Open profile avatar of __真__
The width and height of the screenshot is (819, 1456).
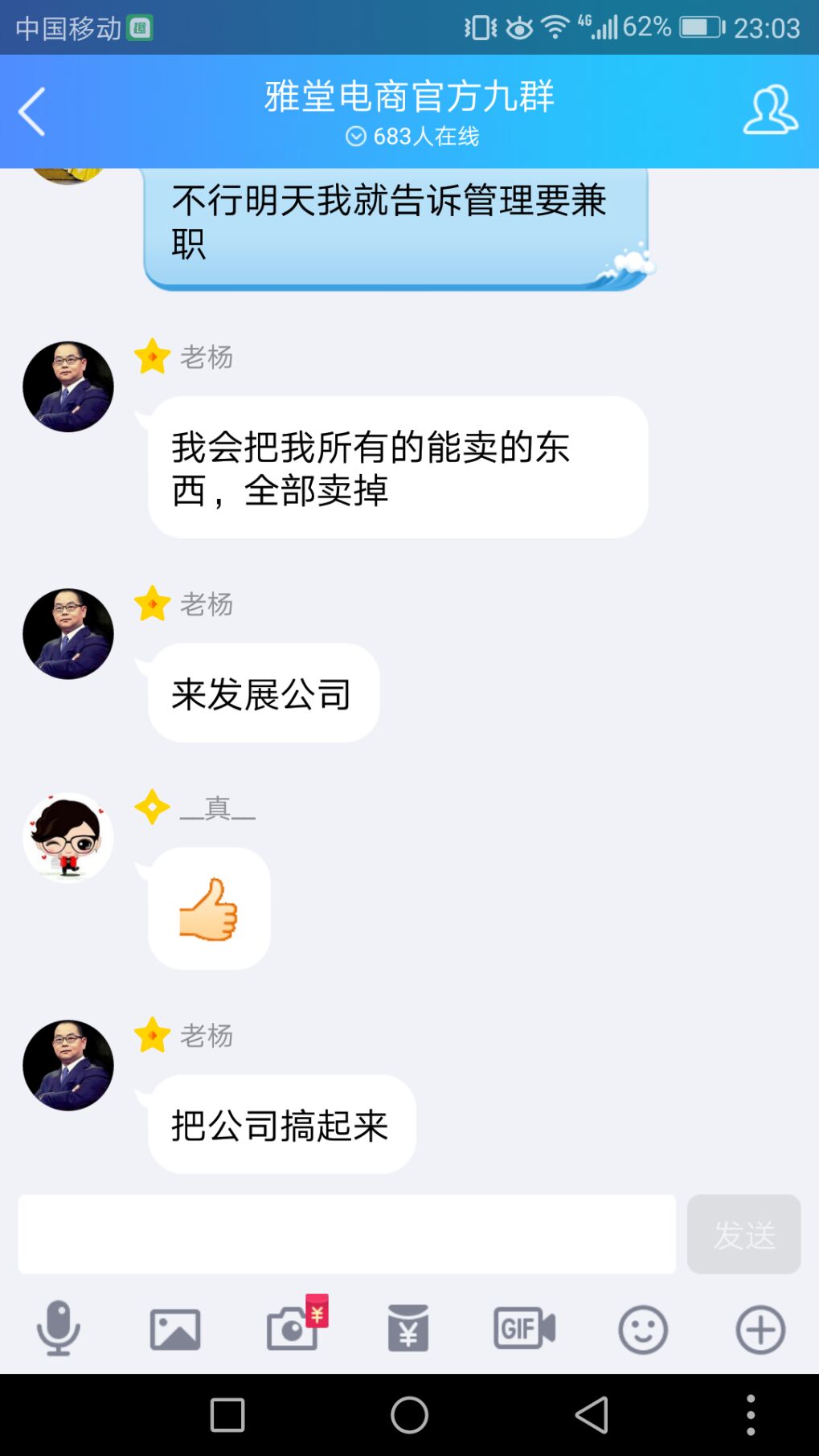click(68, 837)
